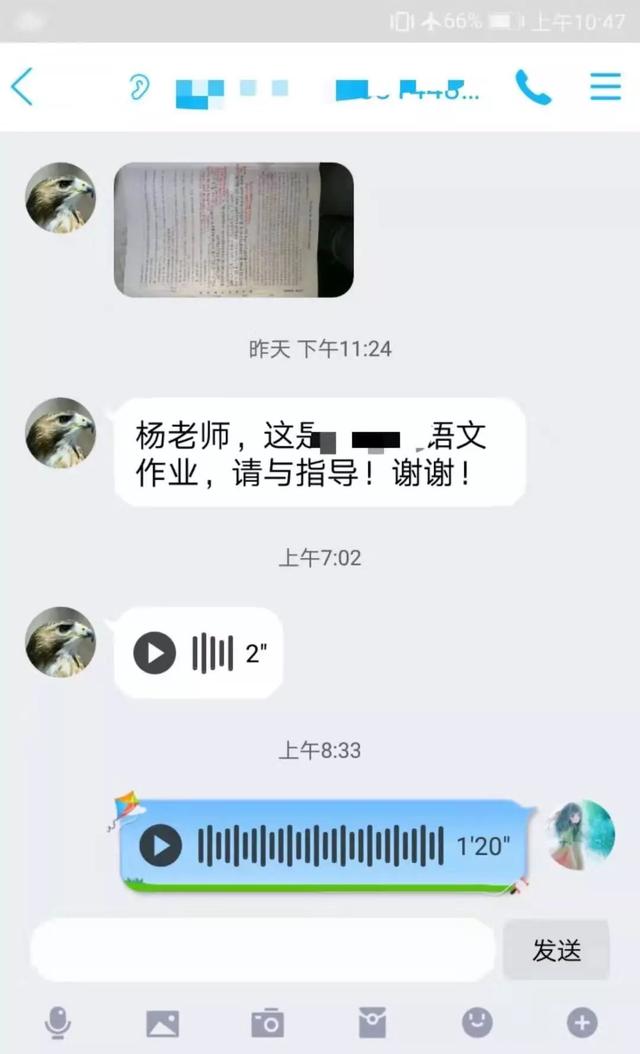
Task: Open the eagle avatar beside the 杨老师 message
Action: click(x=60, y=433)
